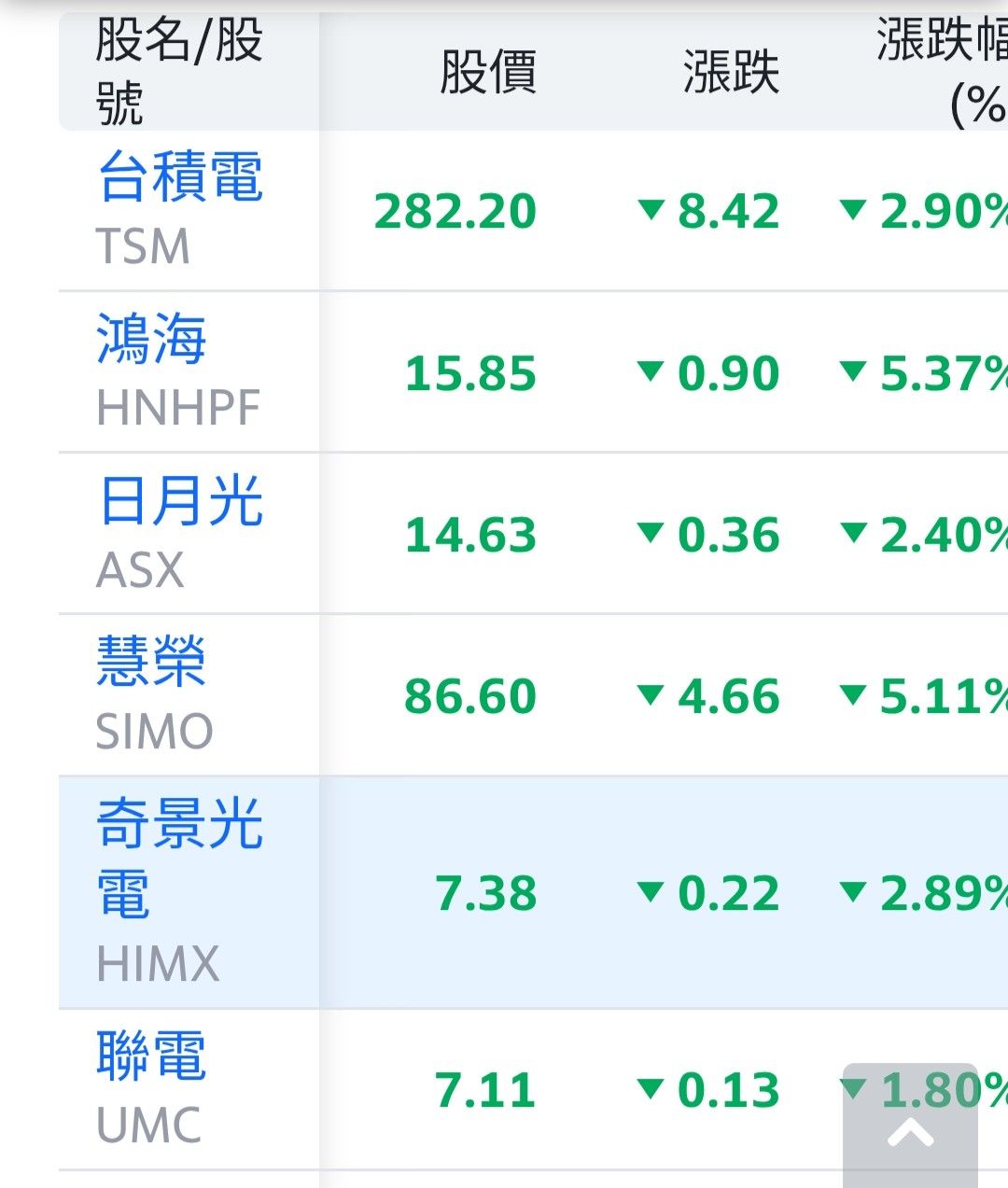Tap the back-to-top arrow button
The image size is (1008, 1188).
pos(910,1130)
